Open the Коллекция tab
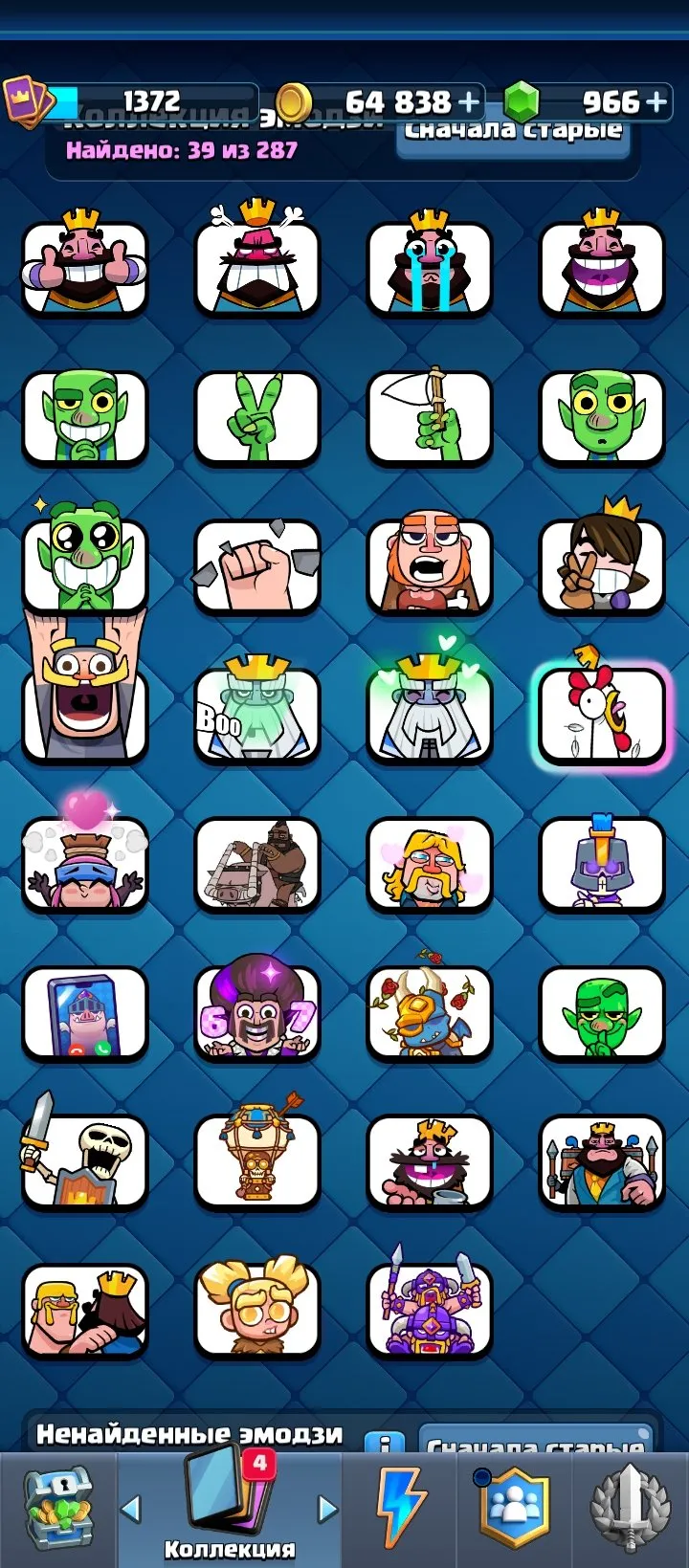Screen dimensions: 689x1568 pos(230,1509)
